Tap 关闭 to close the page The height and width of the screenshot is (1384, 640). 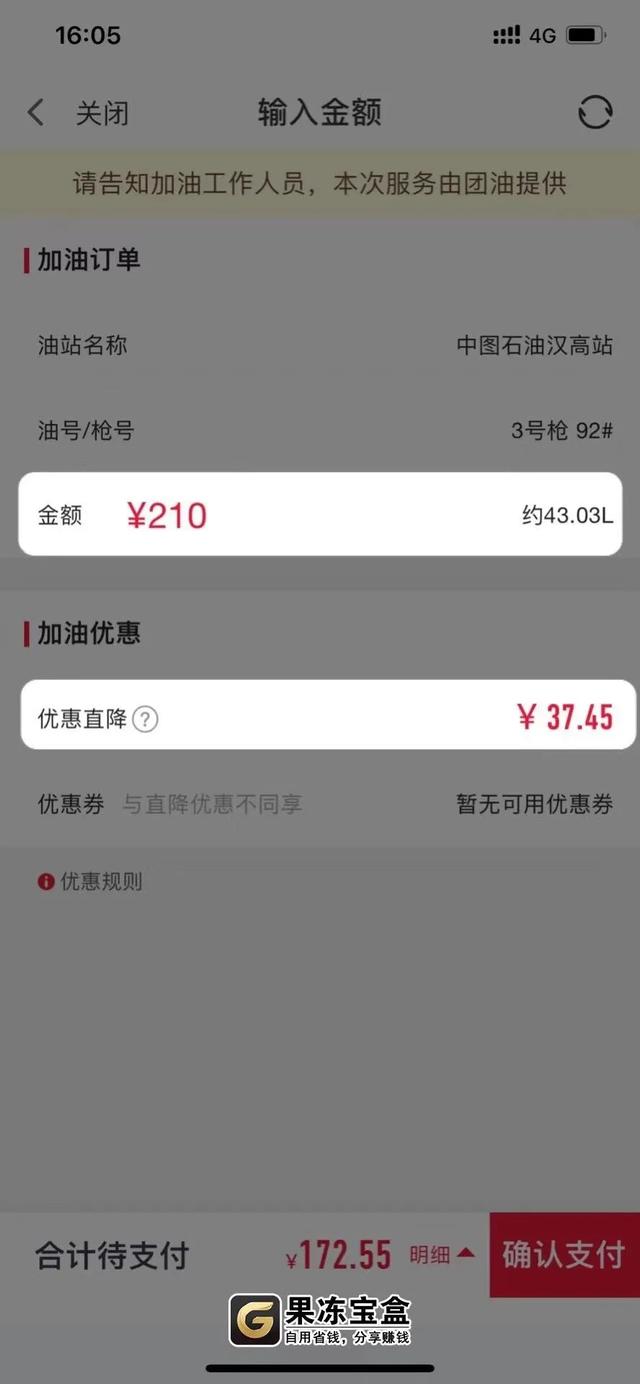click(x=102, y=113)
